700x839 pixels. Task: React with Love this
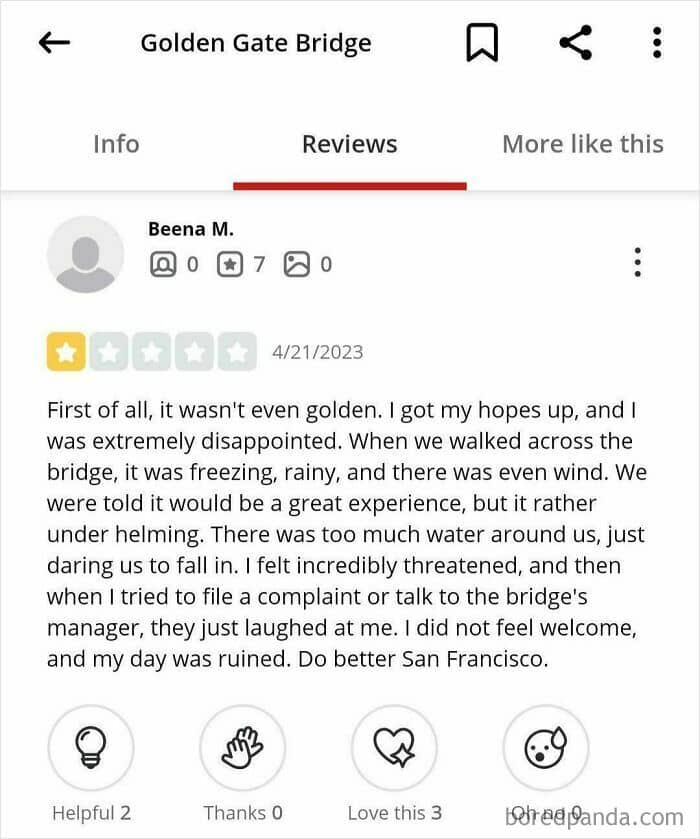point(394,748)
